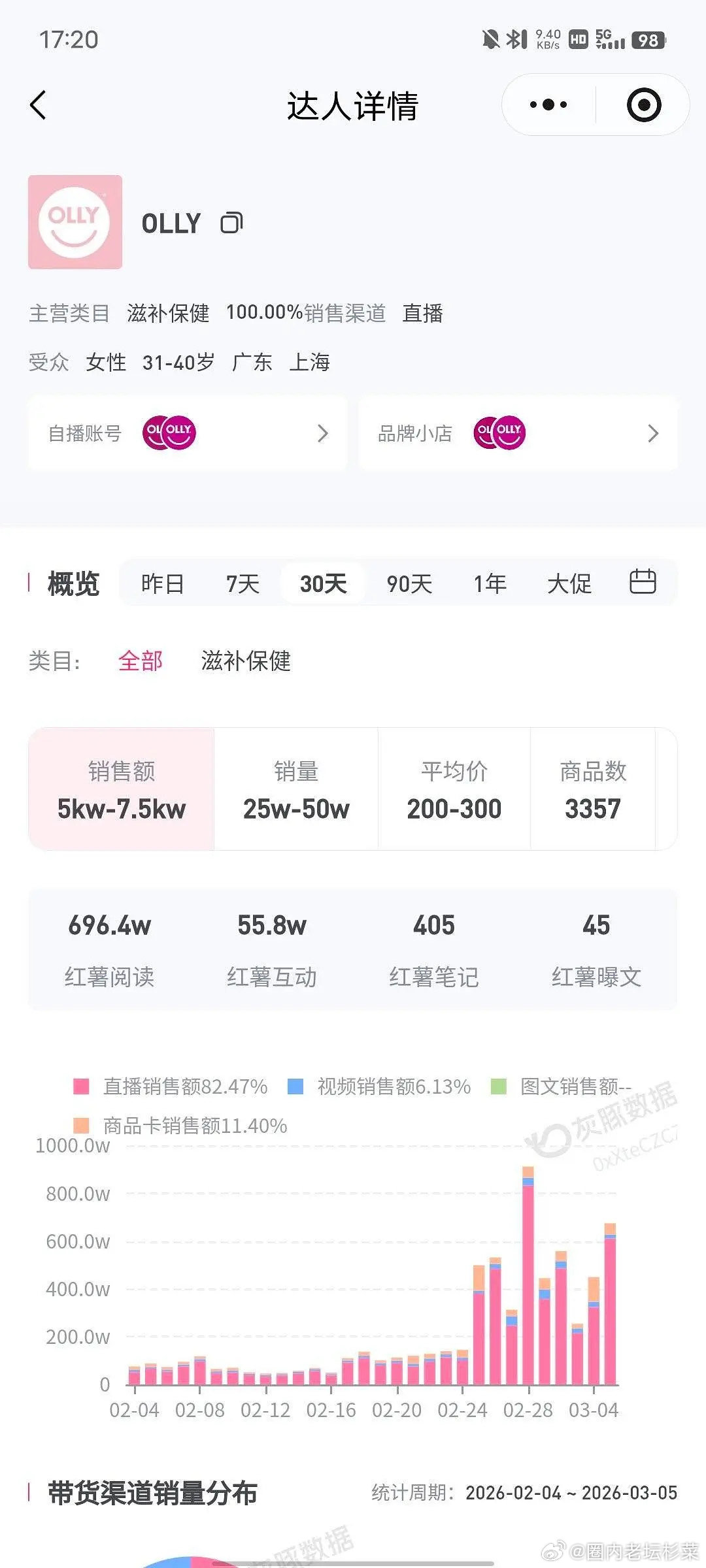Click the 销量 25w-50w stat card
The image size is (706, 1568).
coord(296,789)
